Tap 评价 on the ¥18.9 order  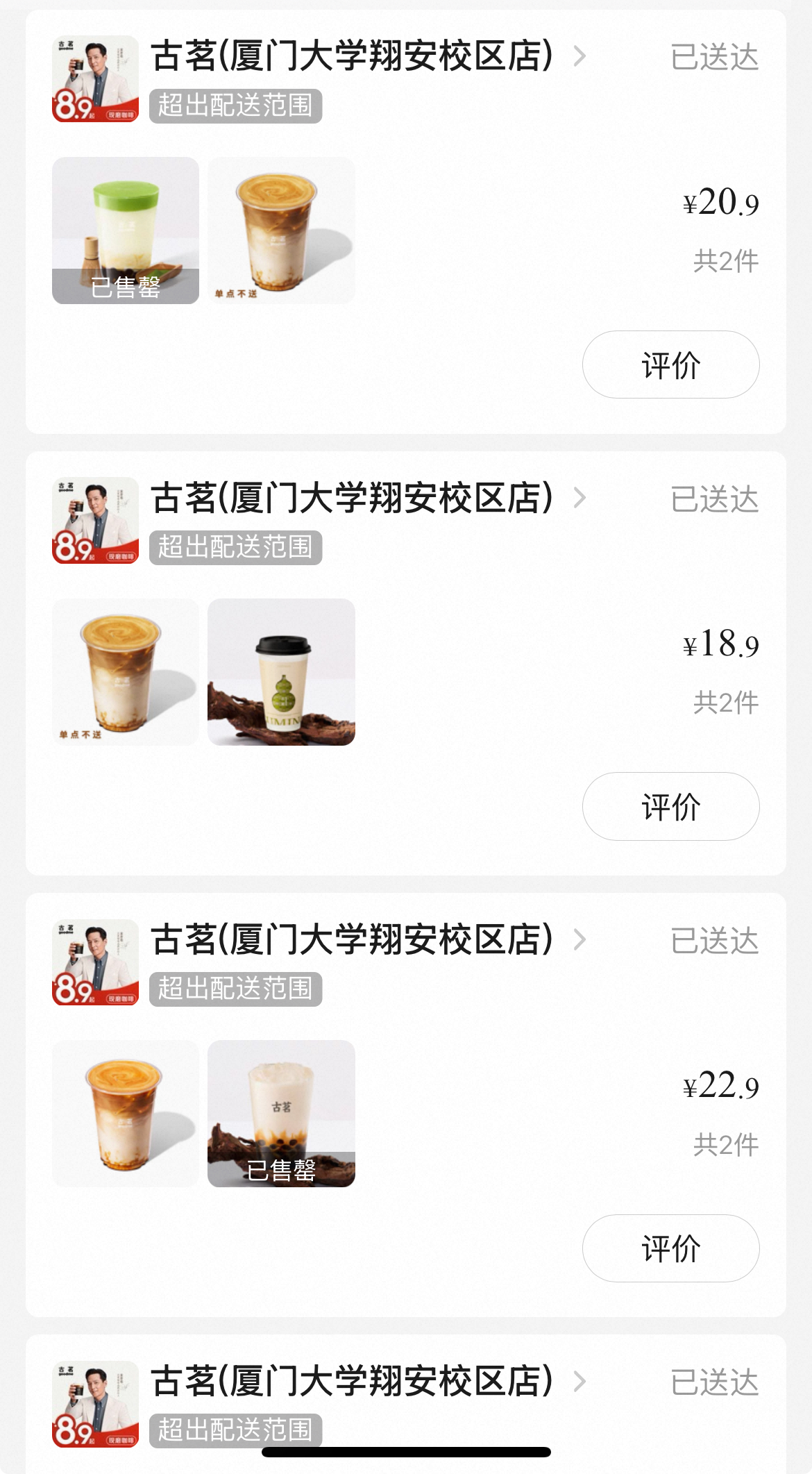(x=670, y=805)
